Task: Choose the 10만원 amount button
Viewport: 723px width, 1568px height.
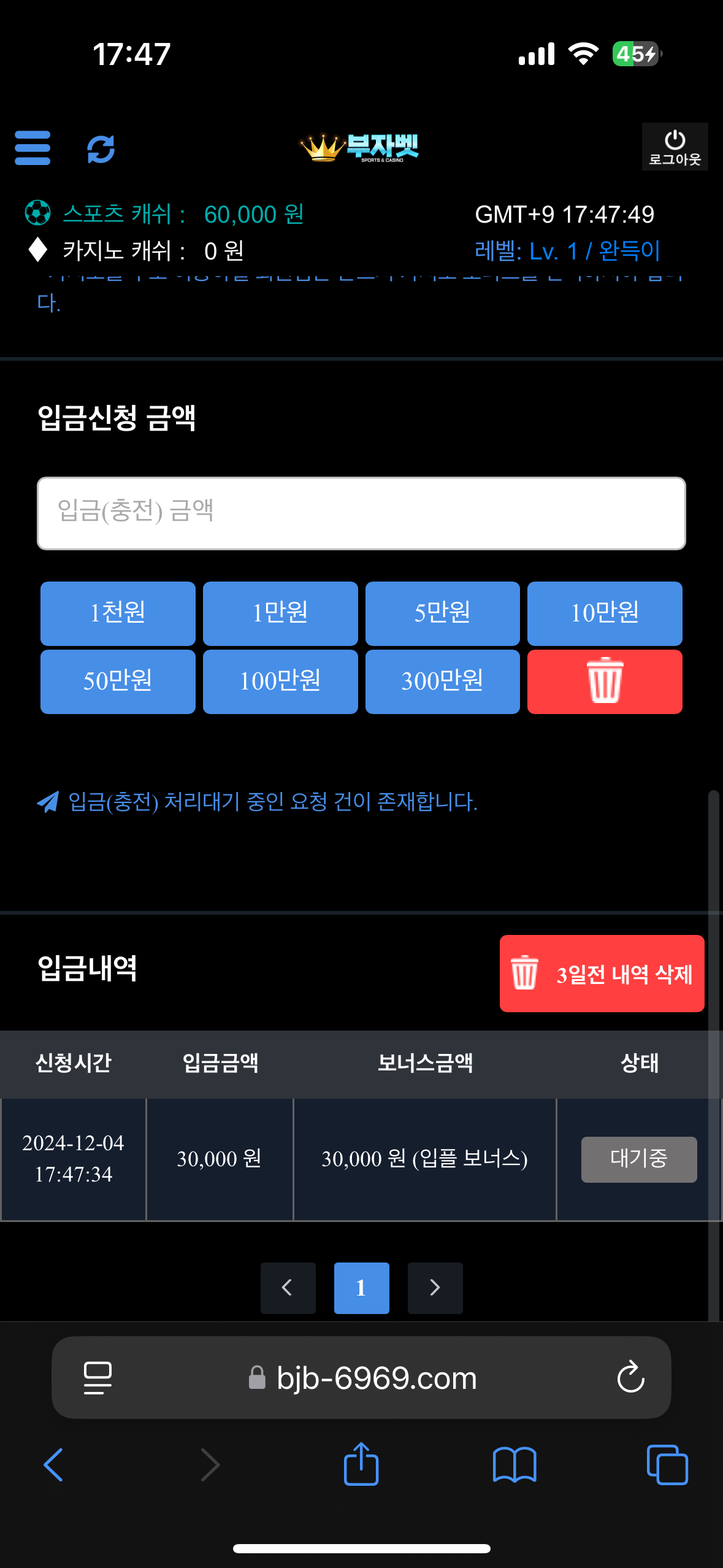Action: click(x=605, y=613)
